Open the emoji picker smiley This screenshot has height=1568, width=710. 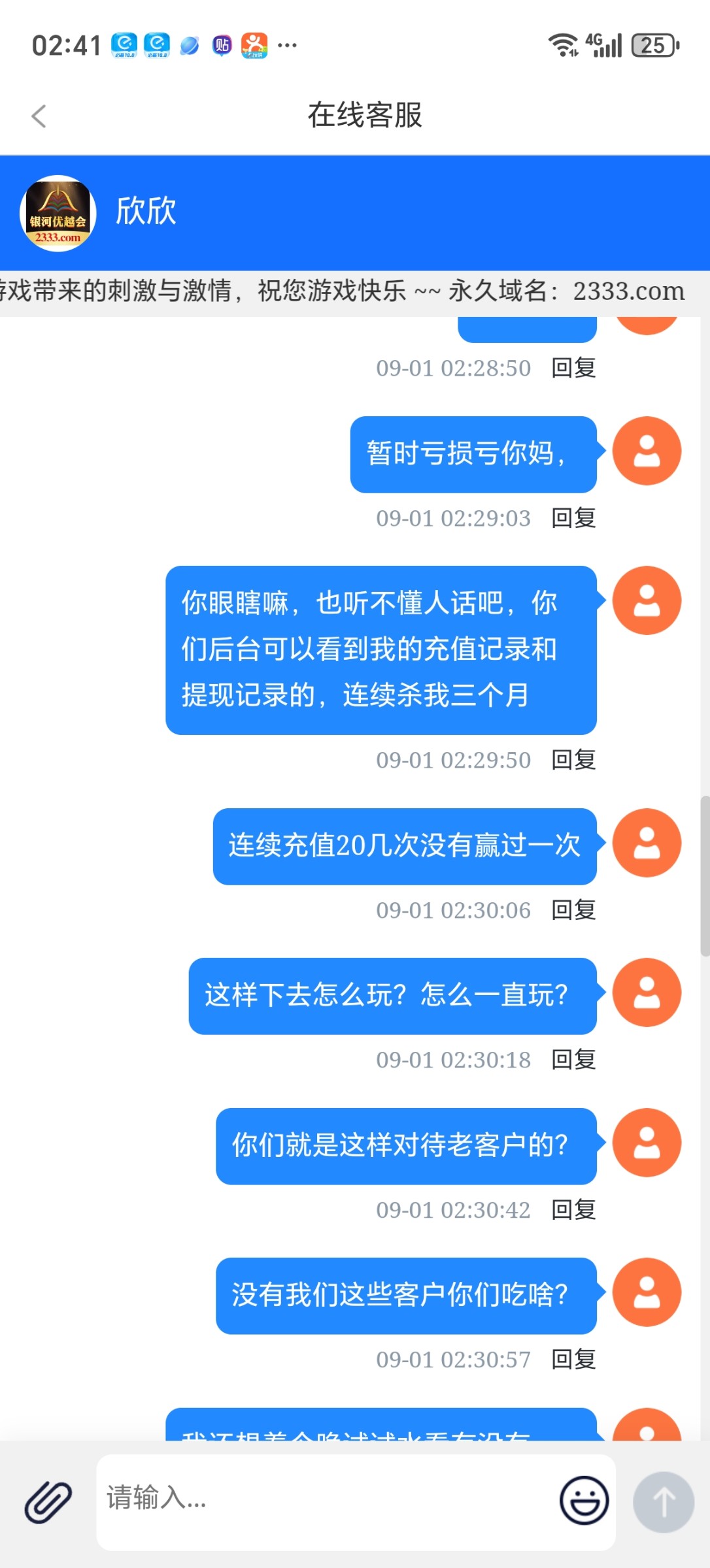[x=584, y=1500]
